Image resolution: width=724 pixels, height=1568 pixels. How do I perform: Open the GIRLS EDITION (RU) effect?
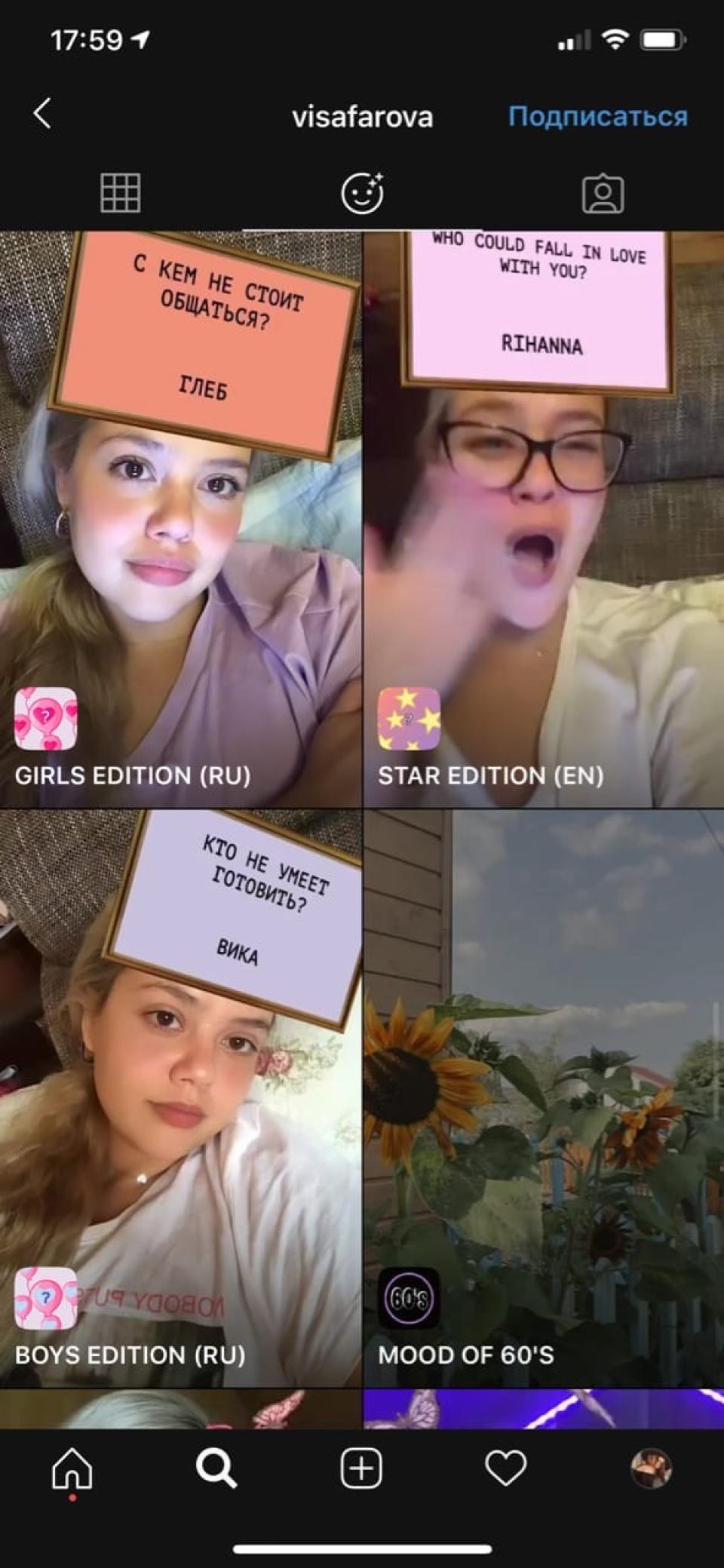click(x=181, y=520)
